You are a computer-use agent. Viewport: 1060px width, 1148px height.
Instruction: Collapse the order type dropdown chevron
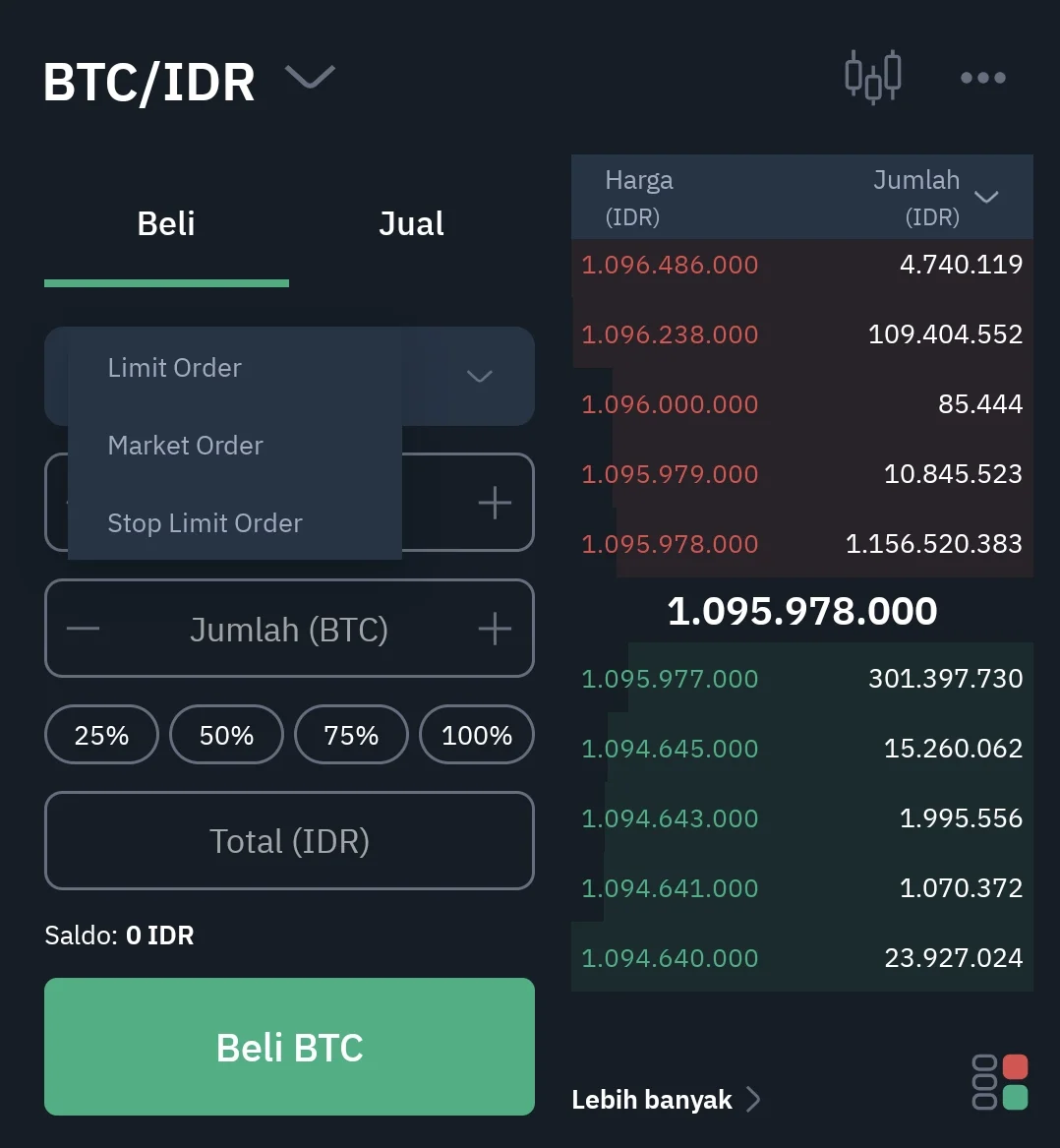(479, 377)
